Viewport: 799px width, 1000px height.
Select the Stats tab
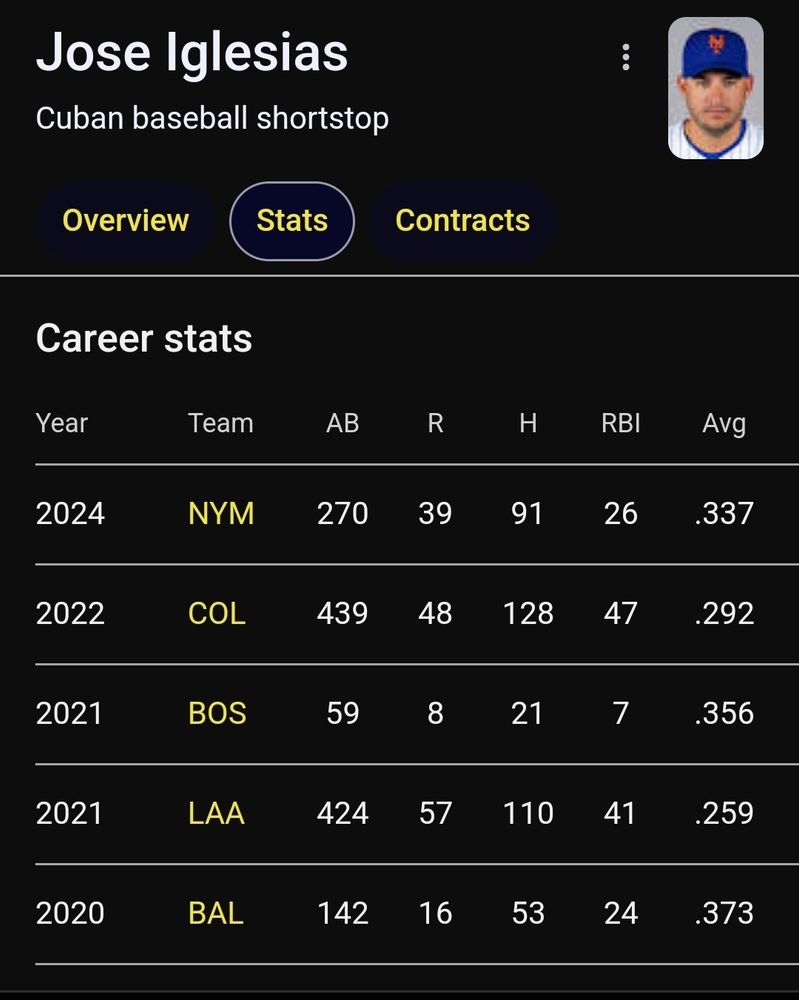(x=292, y=220)
